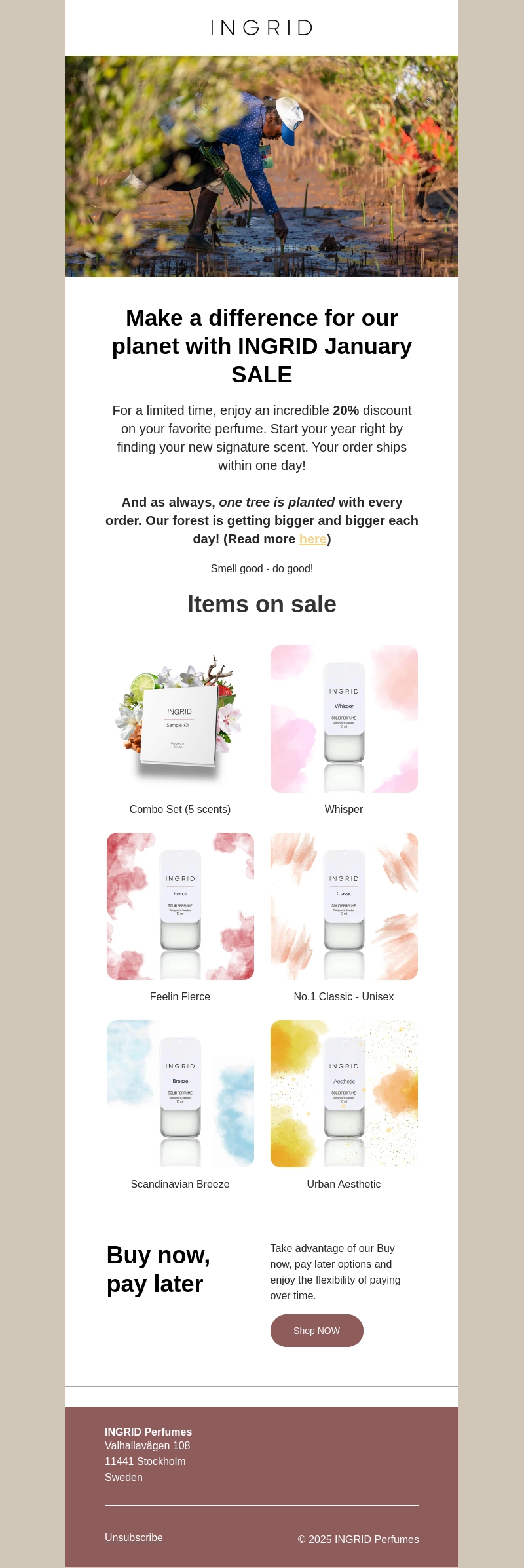Tap the Shop NOW button
The width and height of the screenshot is (524, 1568).
[x=316, y=1331]
